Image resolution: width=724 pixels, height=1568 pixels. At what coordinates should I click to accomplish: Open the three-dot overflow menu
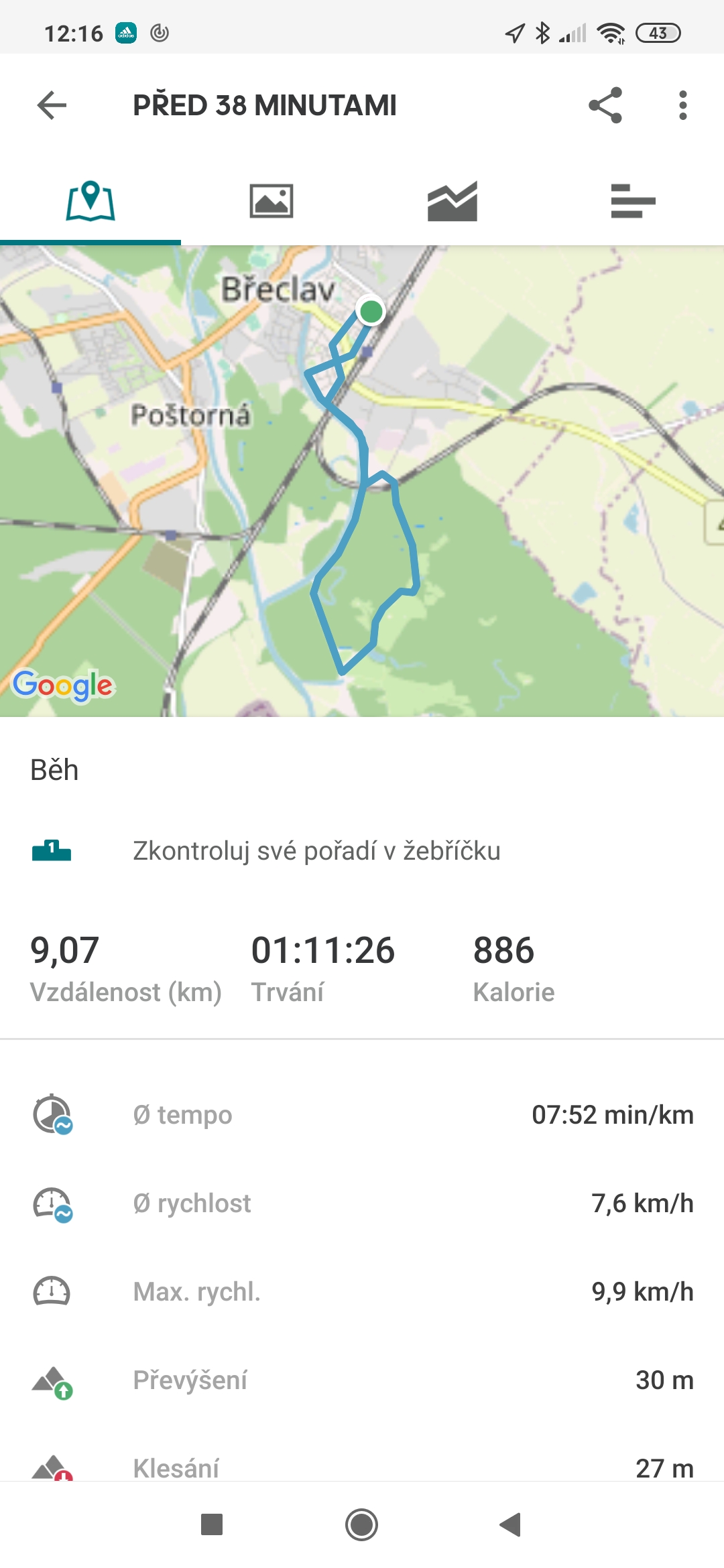click(x=682, y=105)
